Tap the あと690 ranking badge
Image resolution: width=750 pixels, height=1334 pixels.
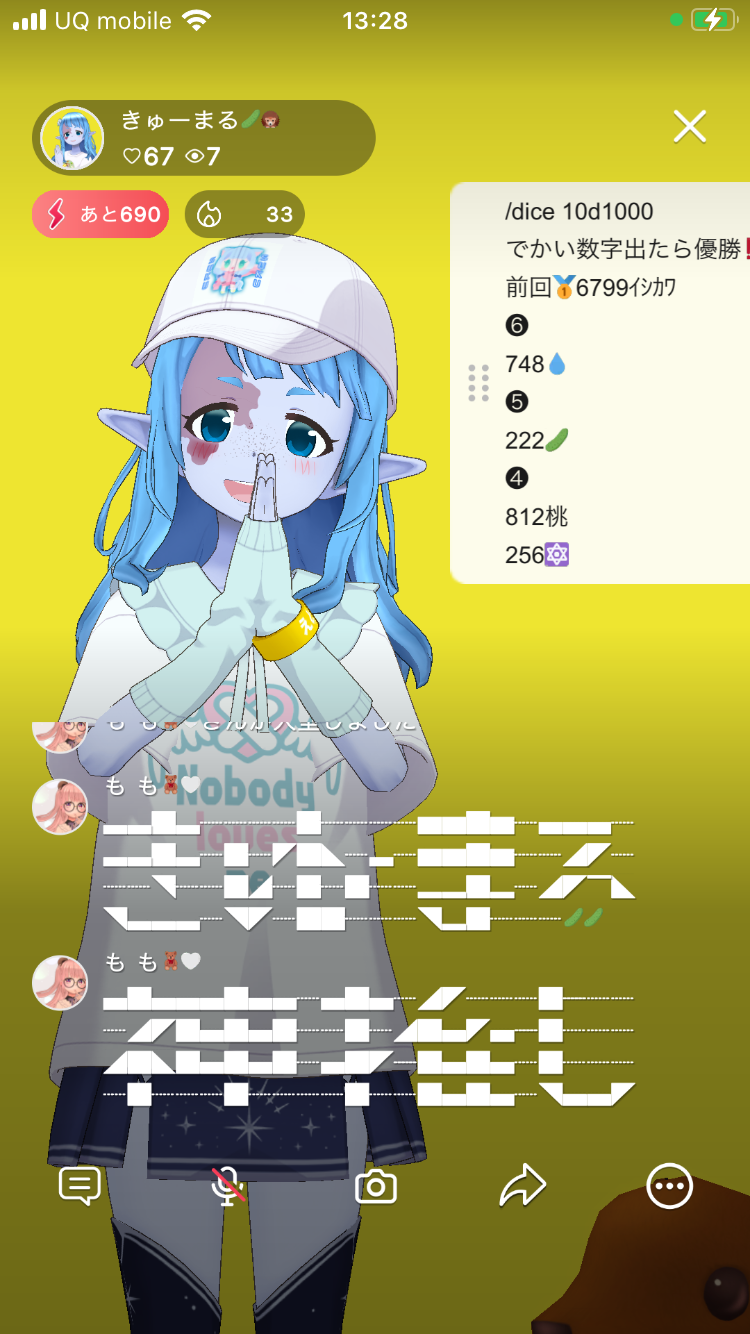click(x=101, y=215)
